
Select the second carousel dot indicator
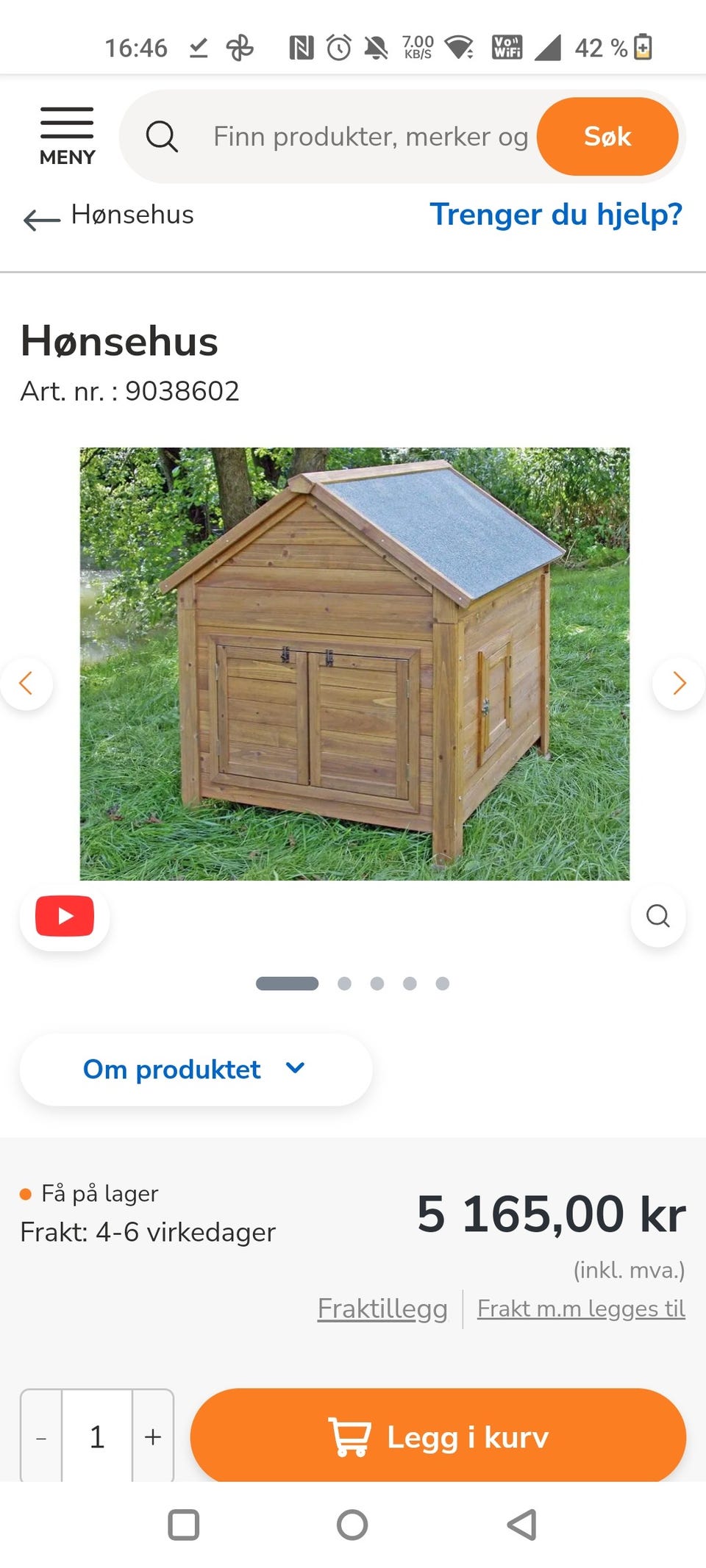pyautogui.click(x=343, y=983)
